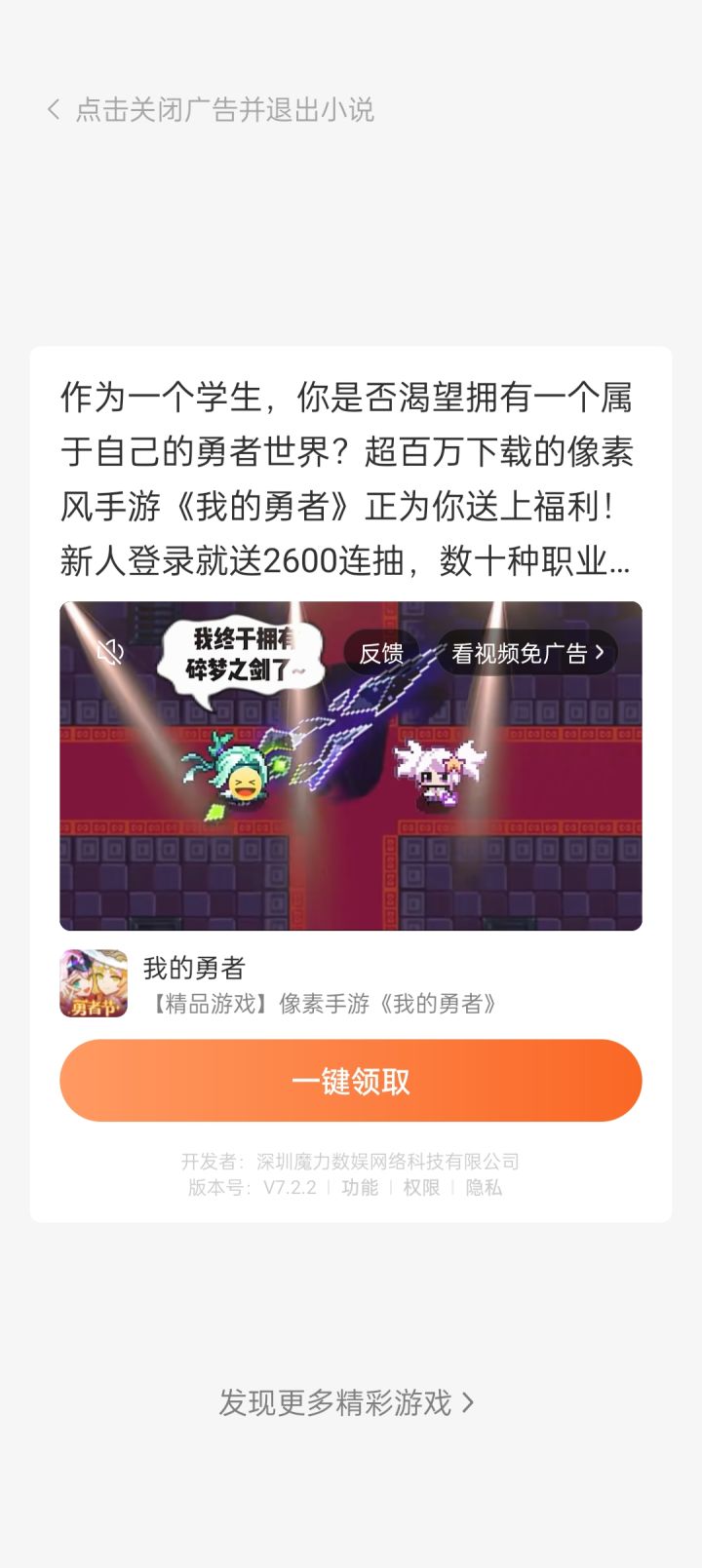
Task: Tap the chevron after 看视频免广告
Action: (600, 654)
